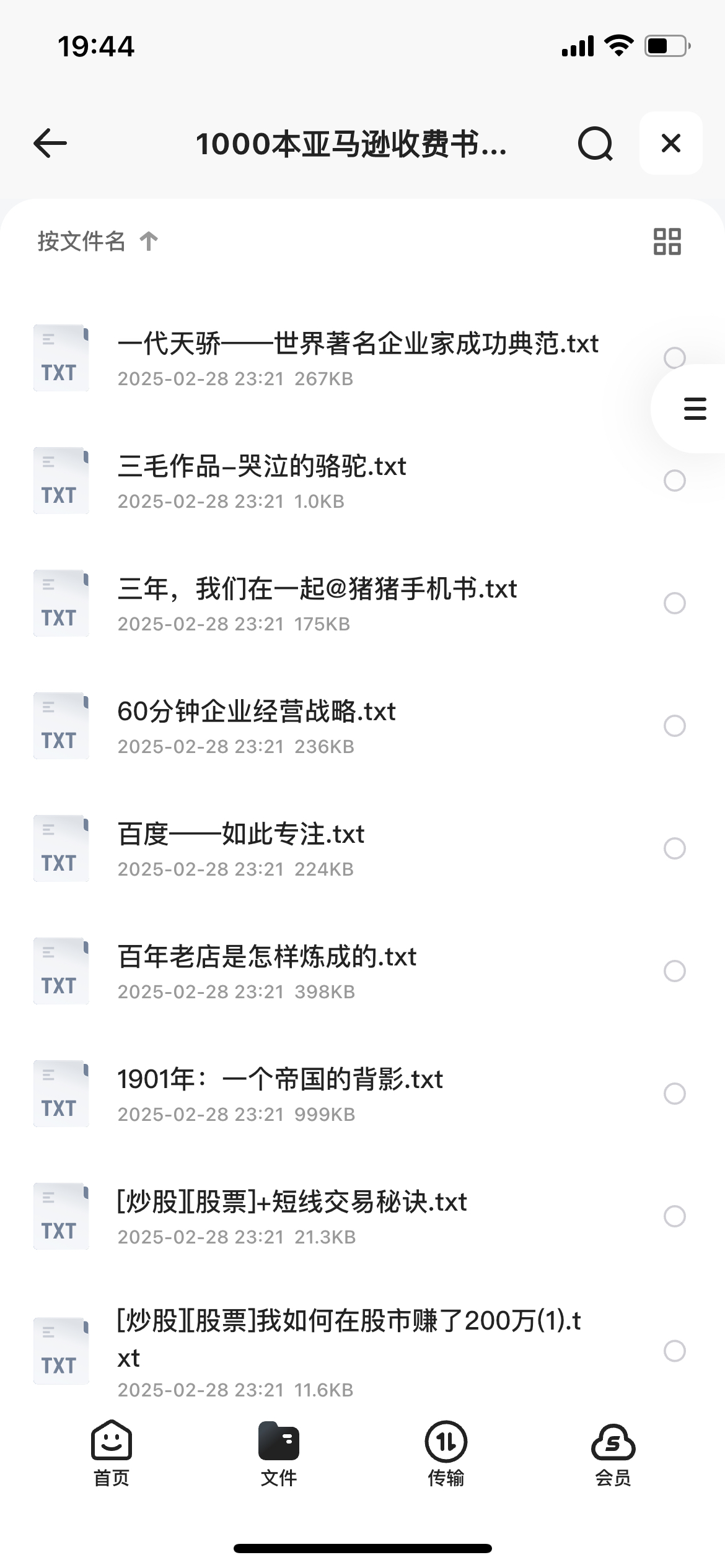The image size is (725, 1568).
Task: Change sorting from 按文件名
Action: 97,241
